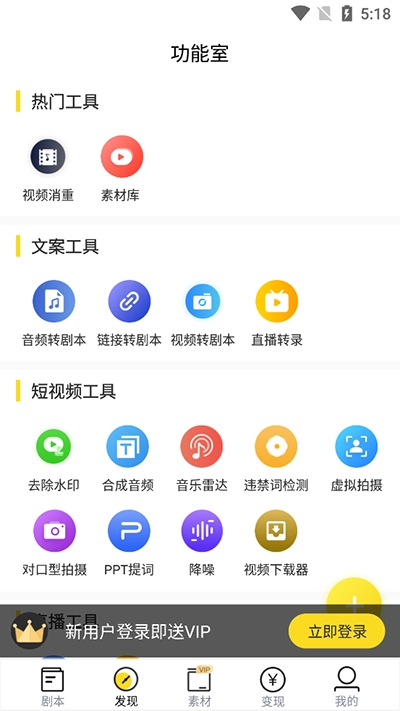Select 音频转剧本

tap(54, 314)
